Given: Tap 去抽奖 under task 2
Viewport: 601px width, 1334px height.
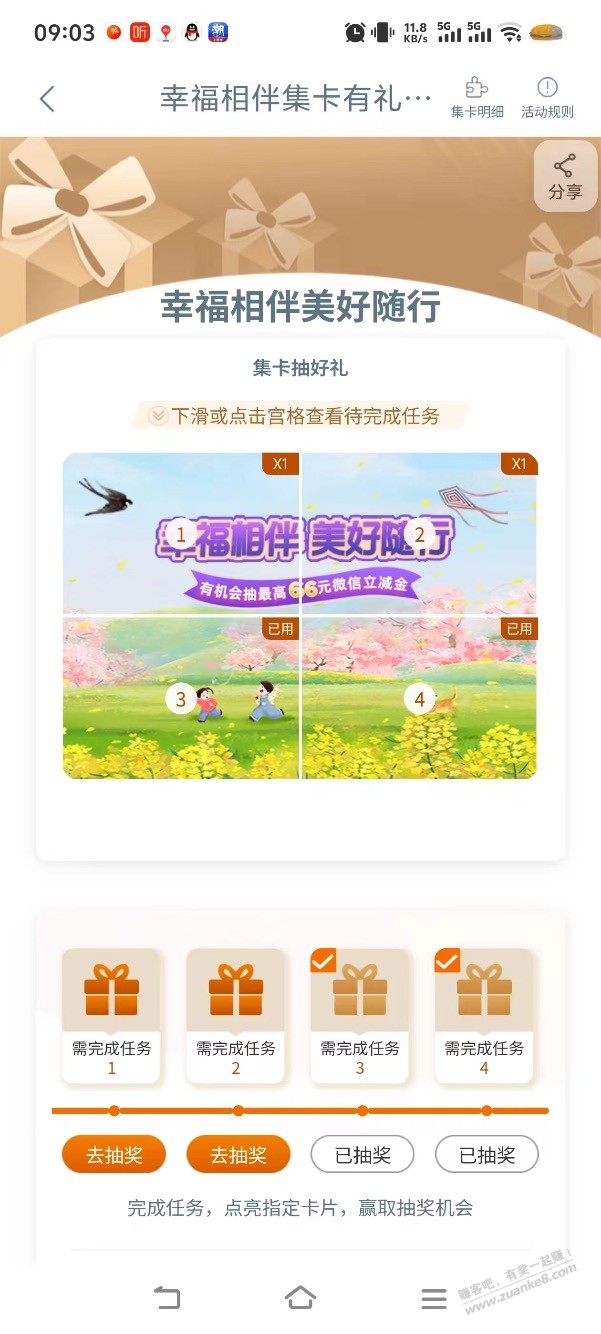Looking at the screenshot, I should [x=238, y=1155].
